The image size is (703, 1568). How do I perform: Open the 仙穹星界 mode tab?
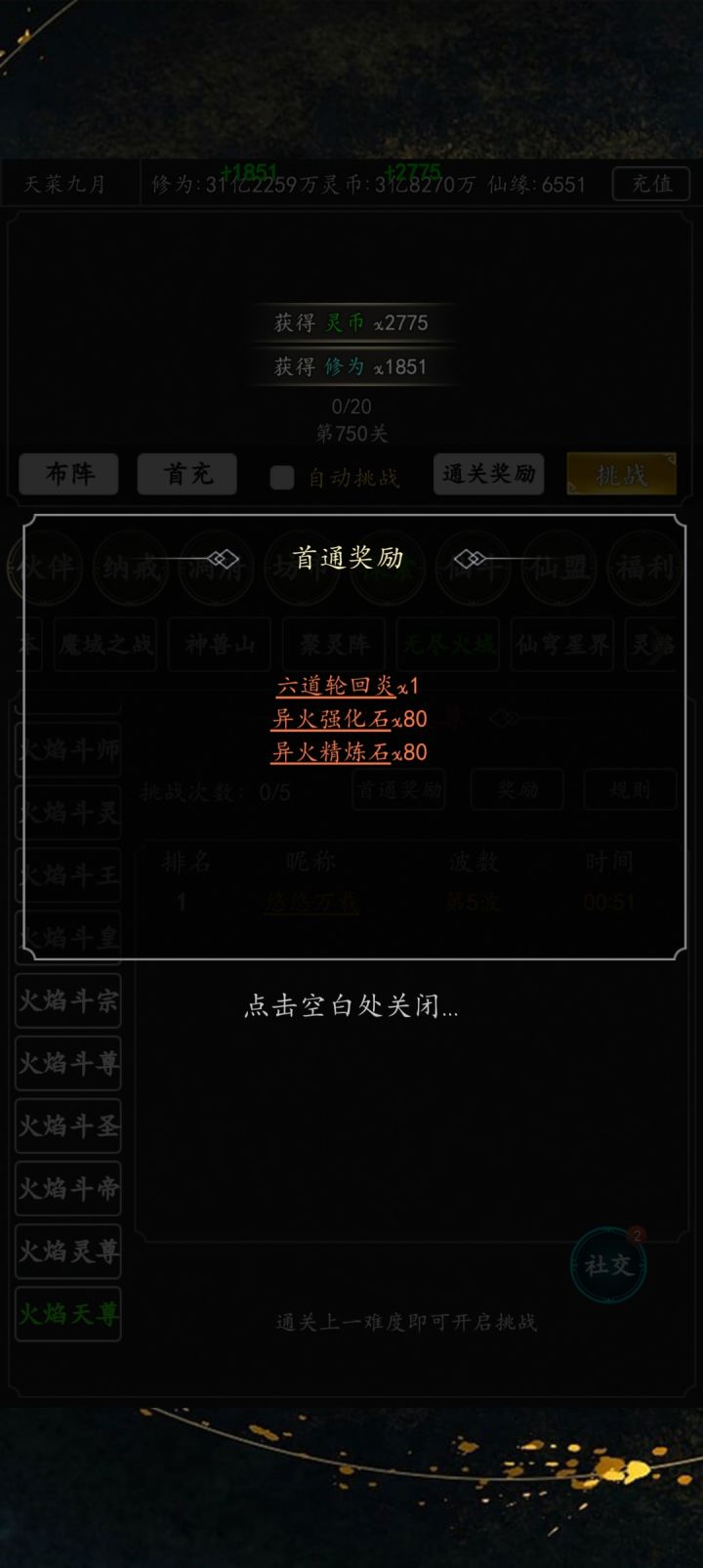tap(561, 645)
